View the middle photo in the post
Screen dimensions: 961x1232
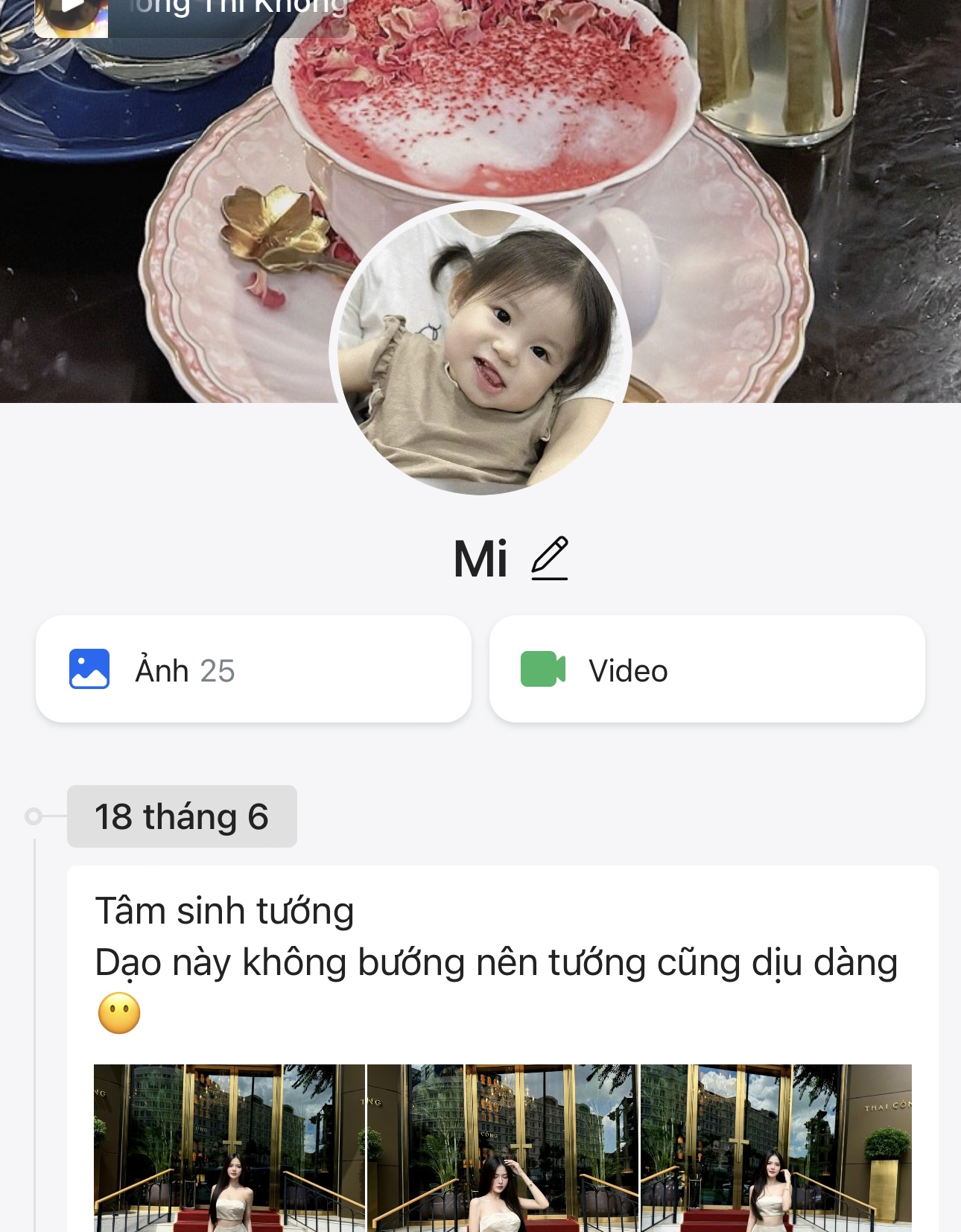coord(502,1147)
